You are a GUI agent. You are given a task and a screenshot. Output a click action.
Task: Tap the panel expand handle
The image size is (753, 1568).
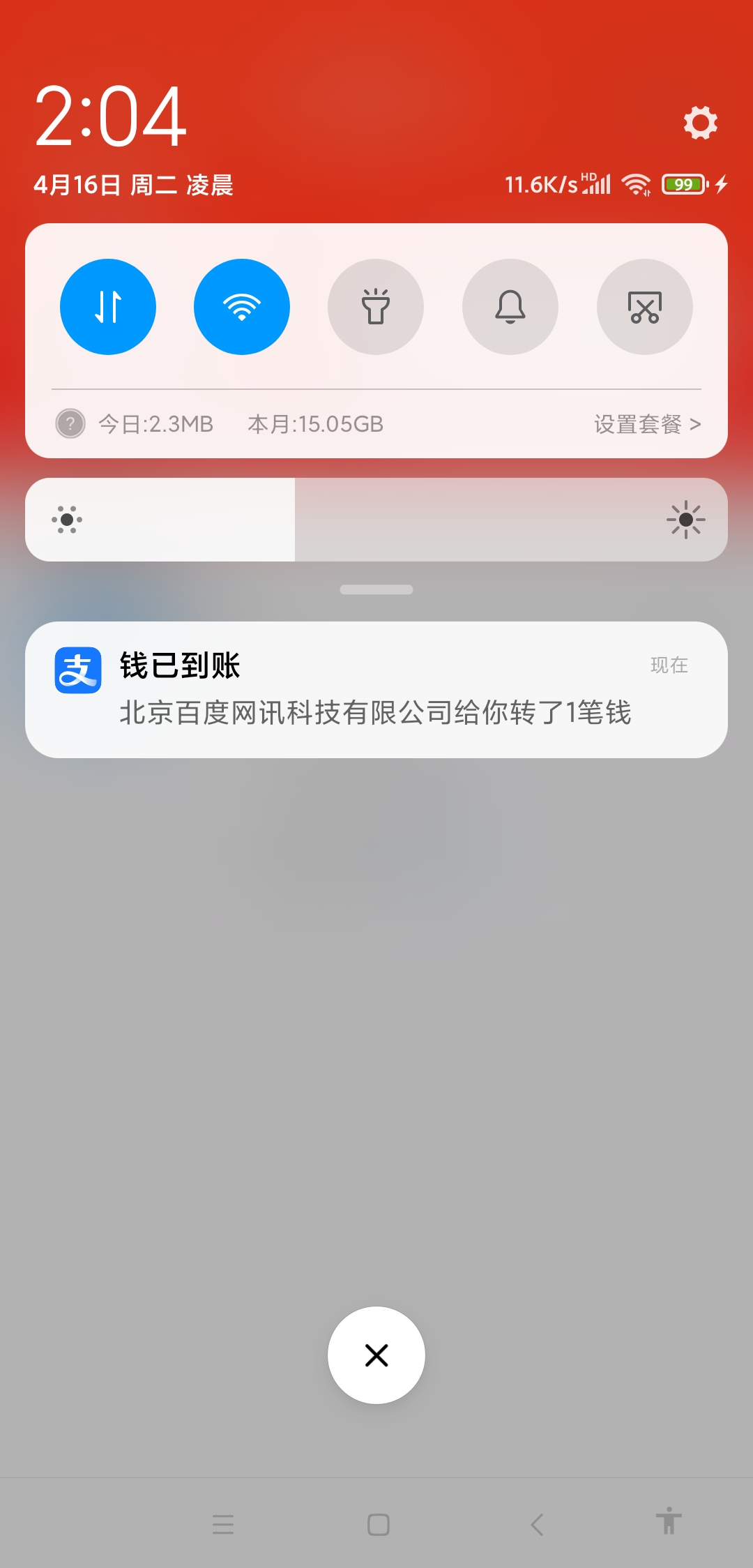tap(376, 589)
